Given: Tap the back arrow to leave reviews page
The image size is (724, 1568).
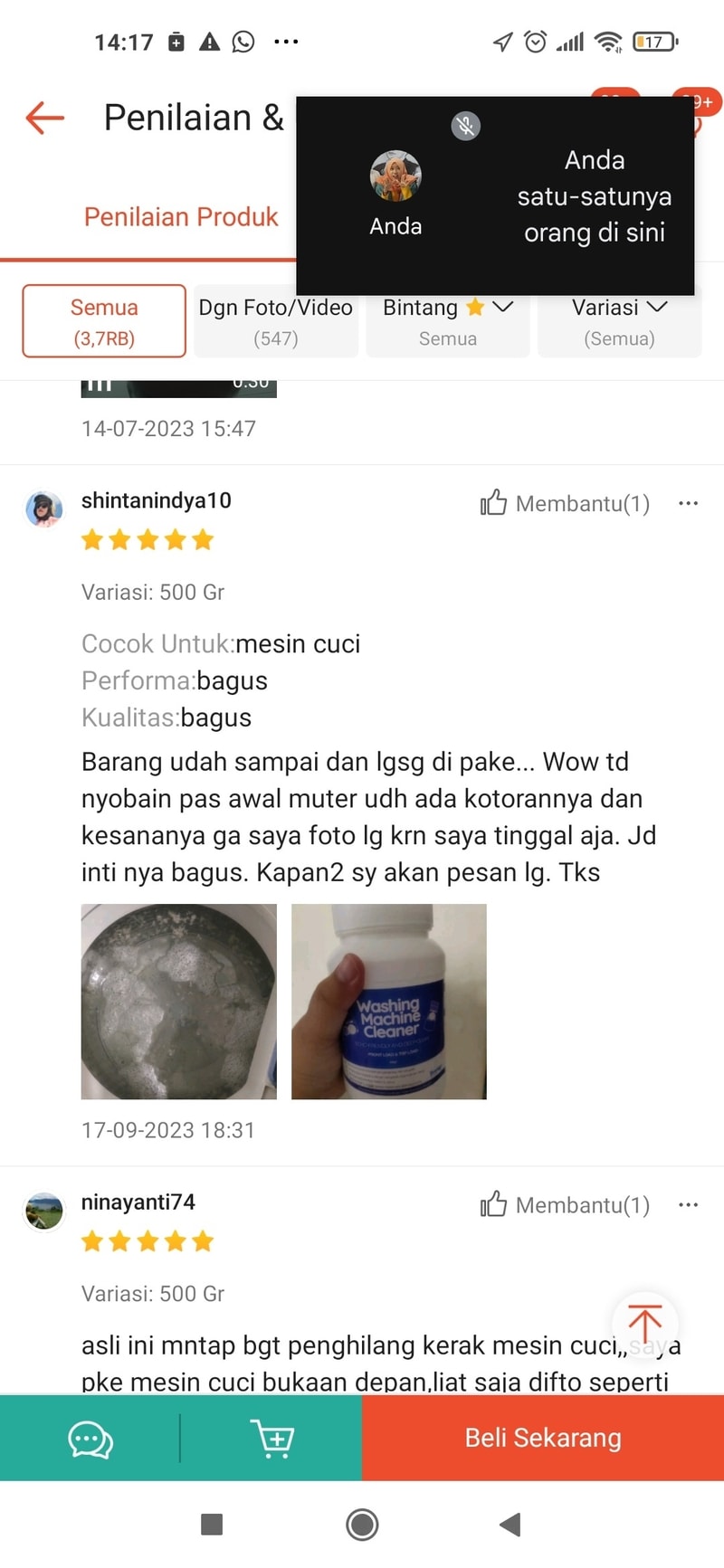Looking at the screenshot, I should point(43,118).
